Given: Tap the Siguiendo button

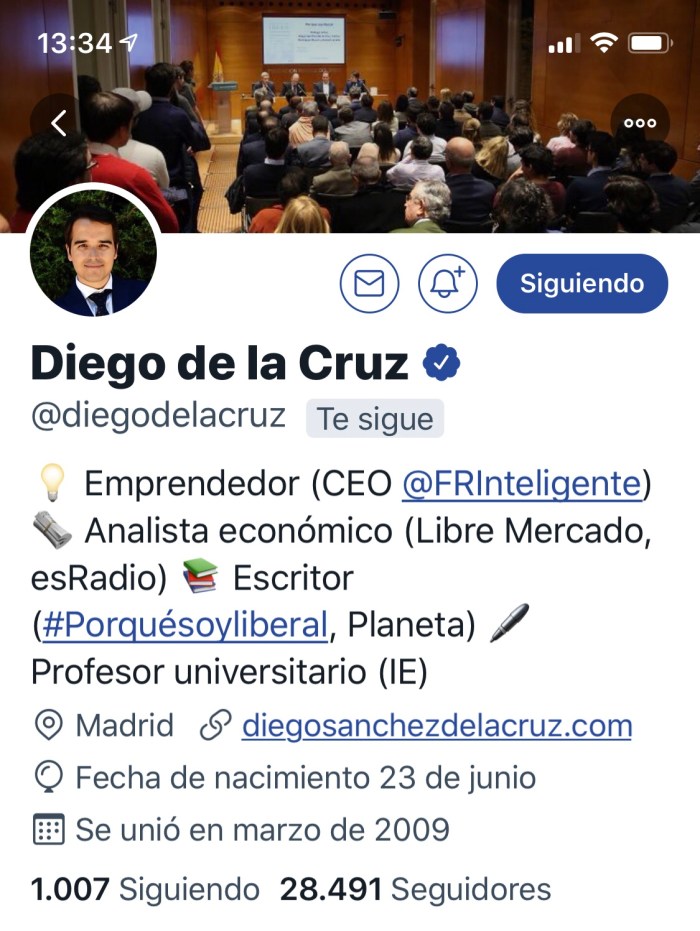Looking at the screenshot, I should click(582, 284).
